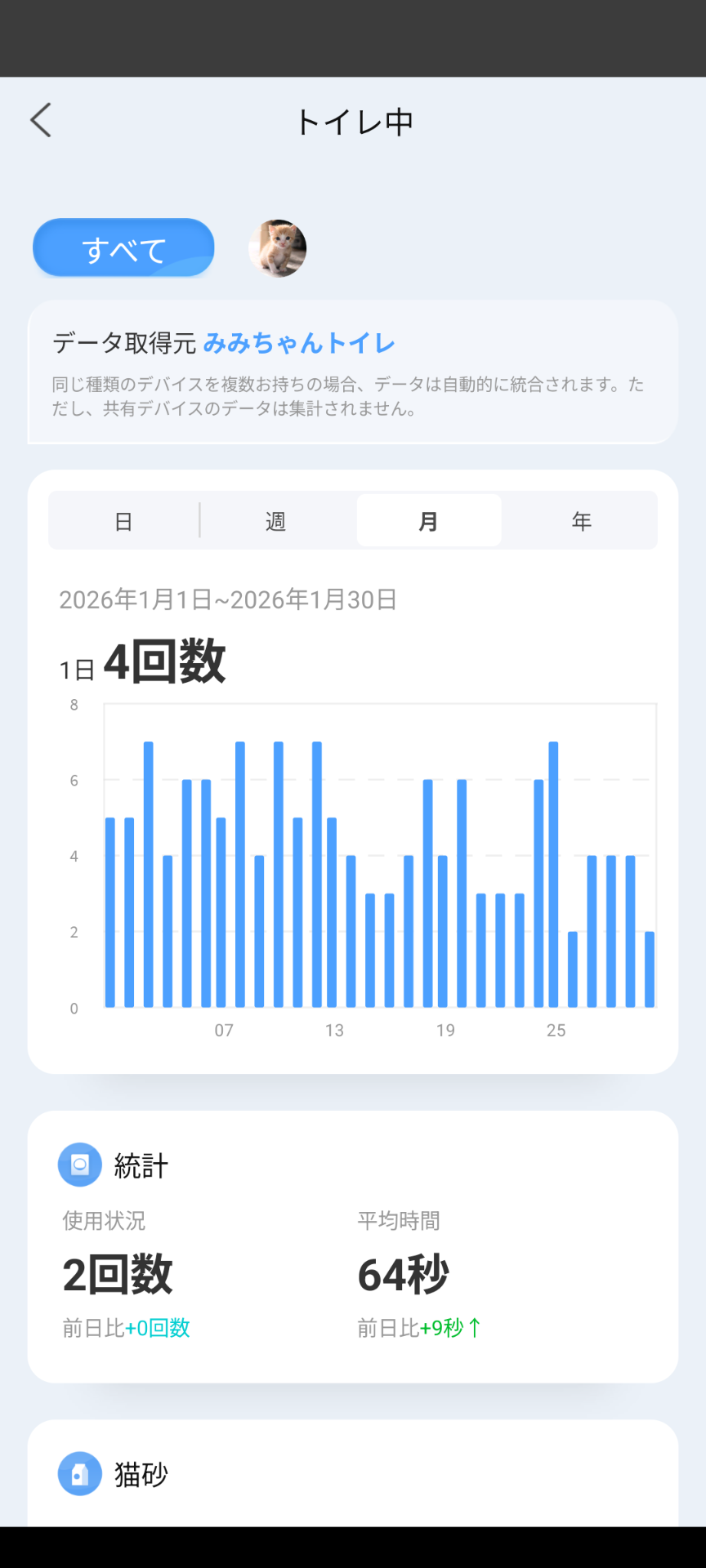The width and height of the screenshot is (706, 1568).
Task: Tap the 使用状況 2回数 statistic
Action: (116, 1272)
